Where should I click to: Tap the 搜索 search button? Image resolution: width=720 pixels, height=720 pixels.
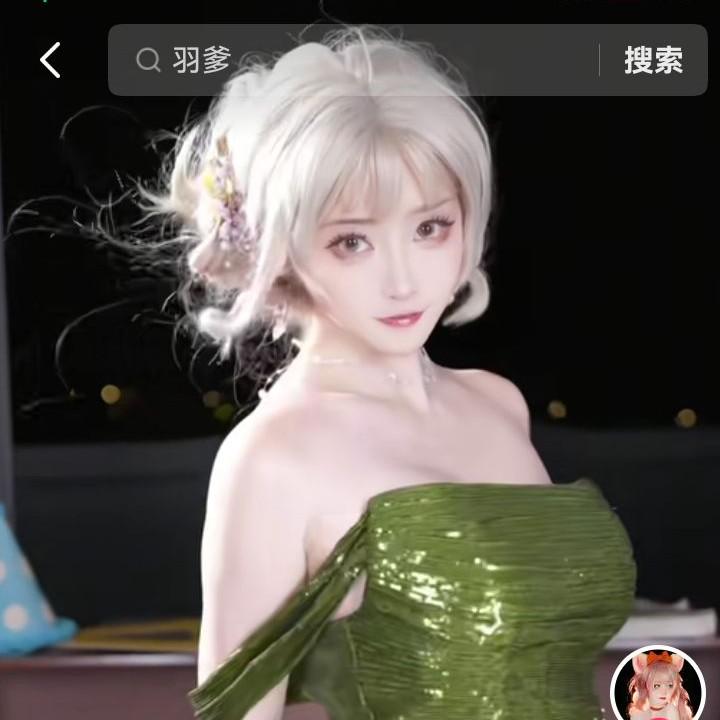[x=653, y=60]
